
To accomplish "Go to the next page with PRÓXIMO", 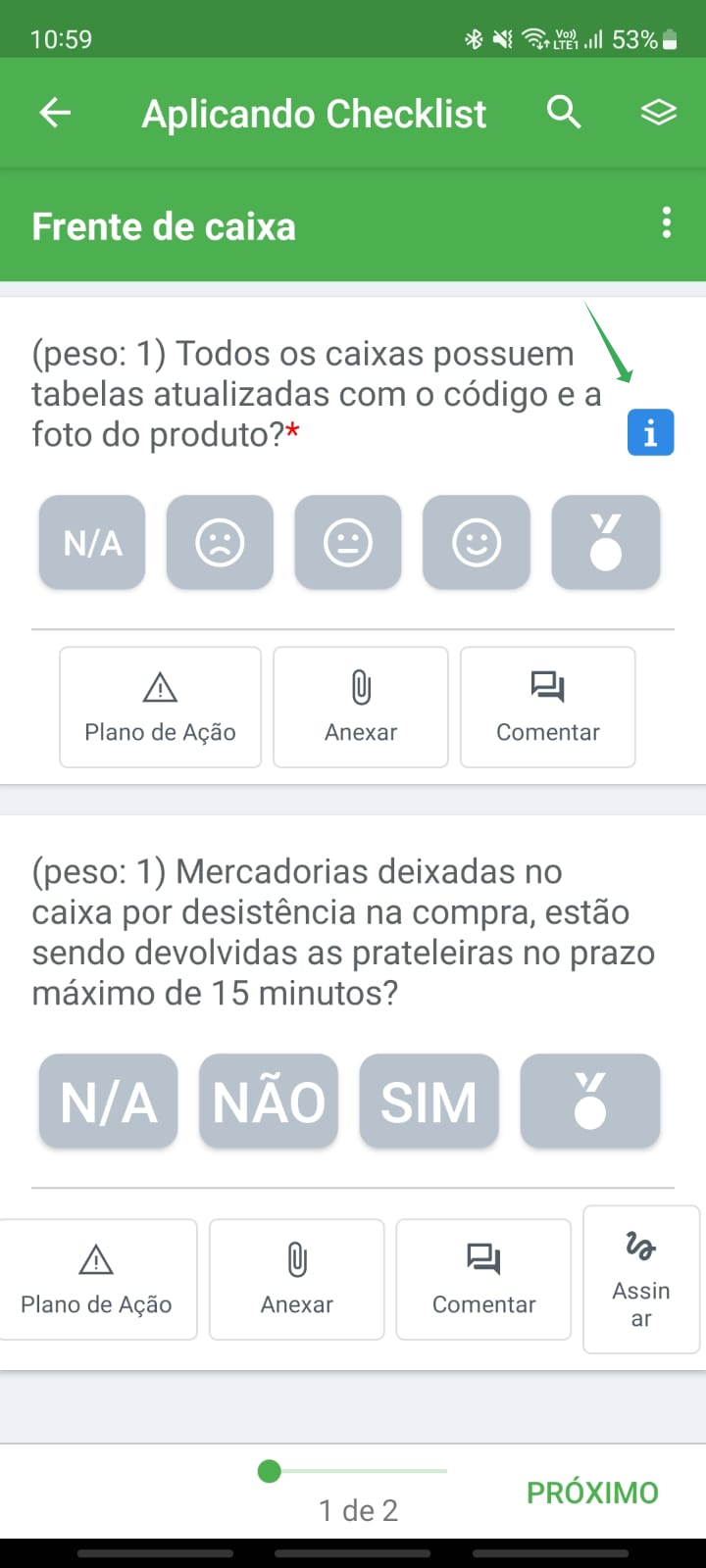I will pyautogui.click(x=592, y=1493).
